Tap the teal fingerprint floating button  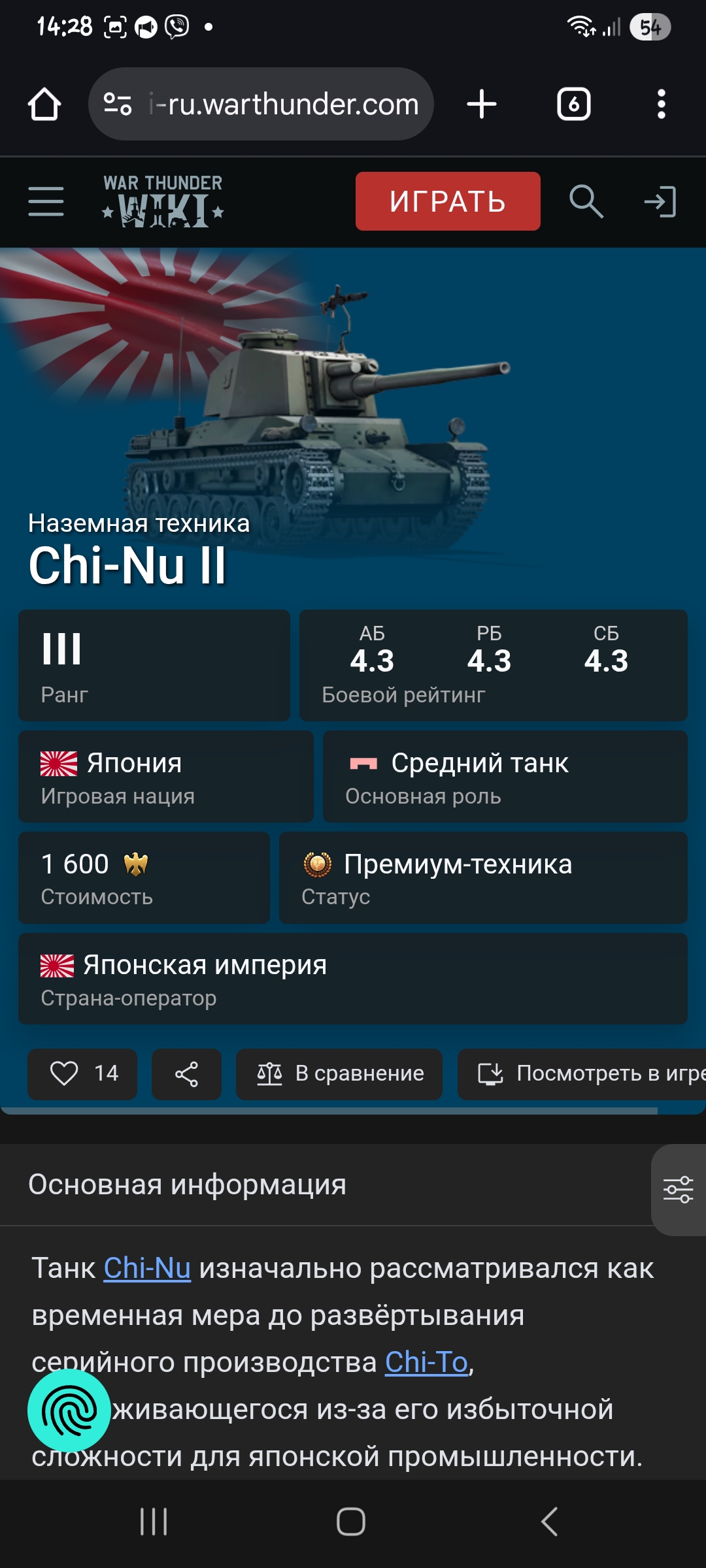[69, 1411]
